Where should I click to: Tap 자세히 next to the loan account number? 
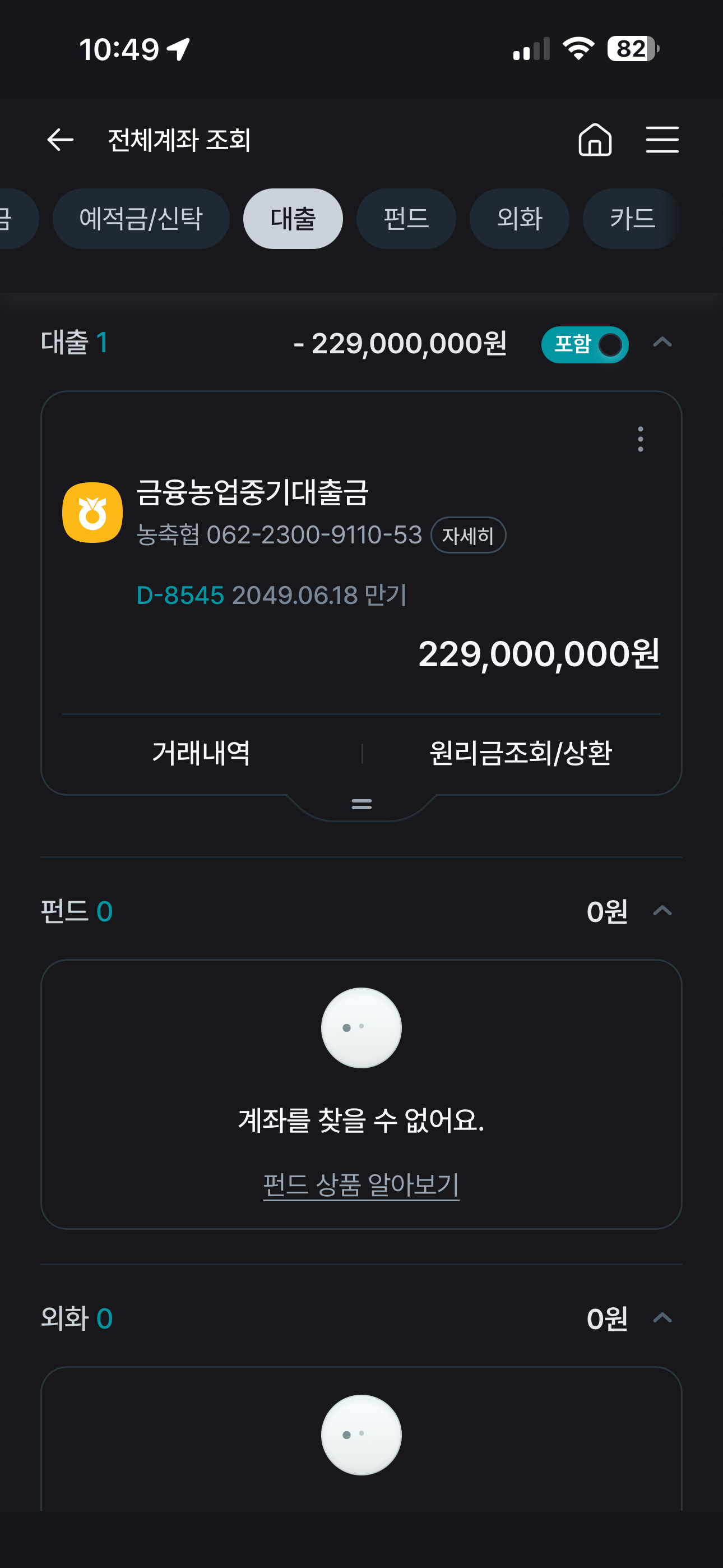click(x=468, y=536)
